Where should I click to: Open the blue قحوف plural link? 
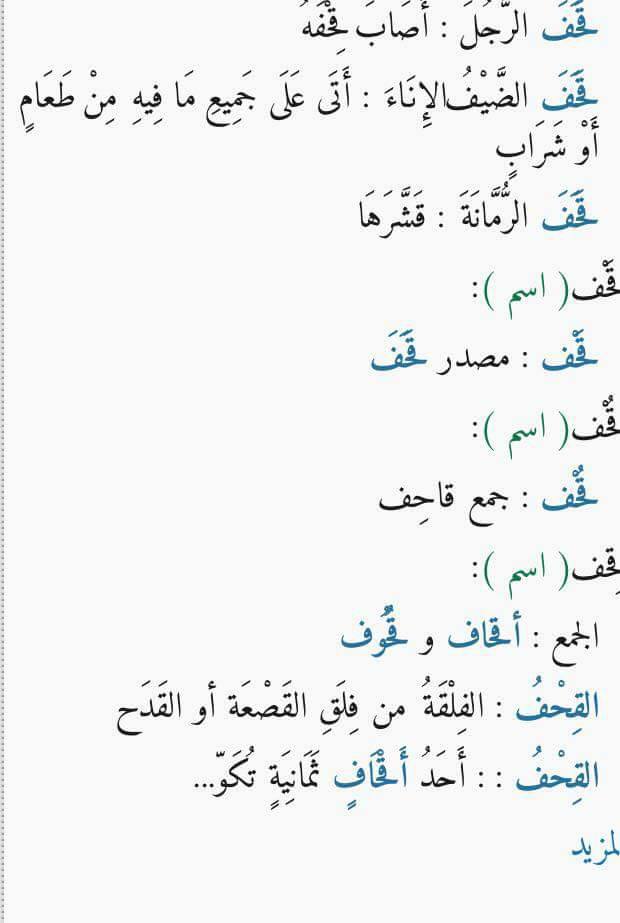point(374,635)
